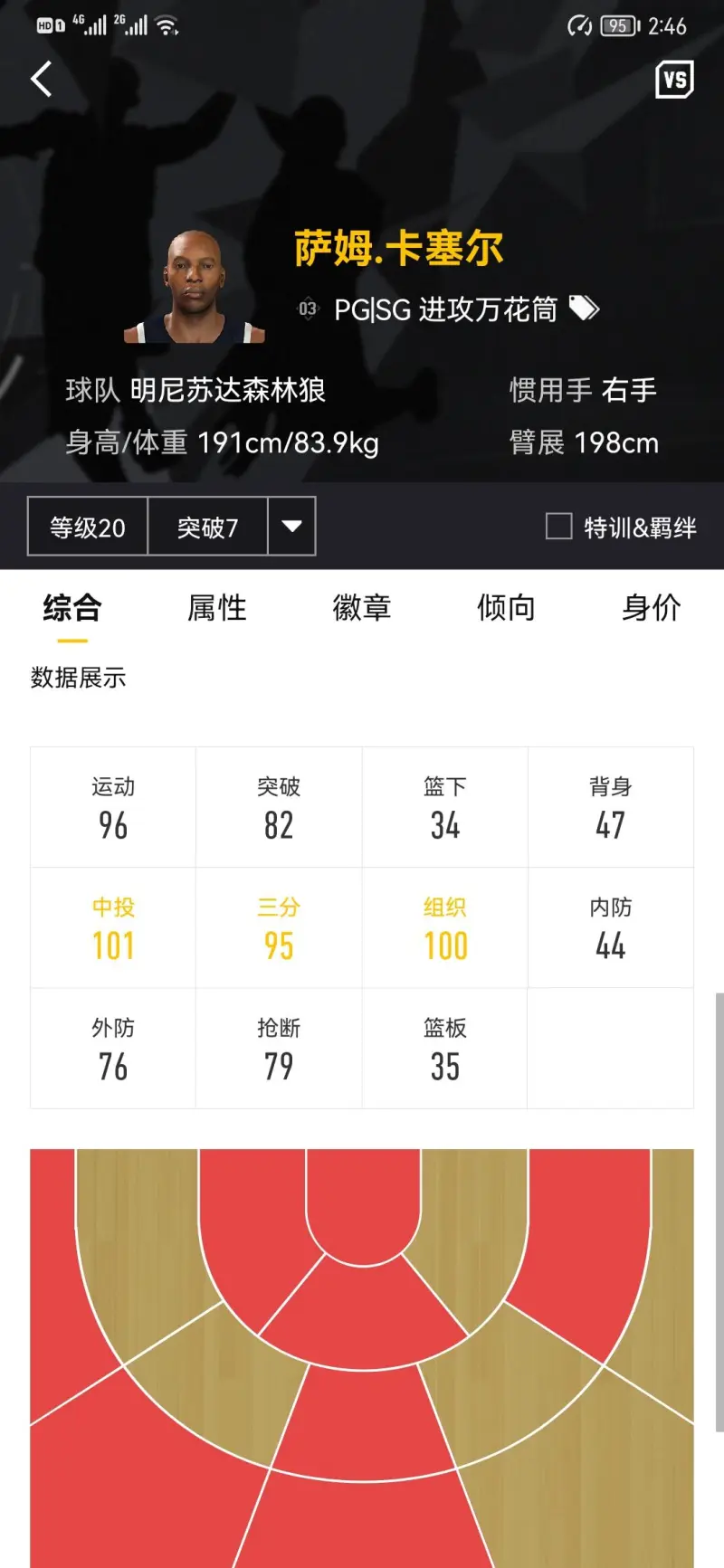This screenshot has width=724, height=1568.
Task: Tap the tag icon beside 进攻万花筒
Action: click(584, 309)
